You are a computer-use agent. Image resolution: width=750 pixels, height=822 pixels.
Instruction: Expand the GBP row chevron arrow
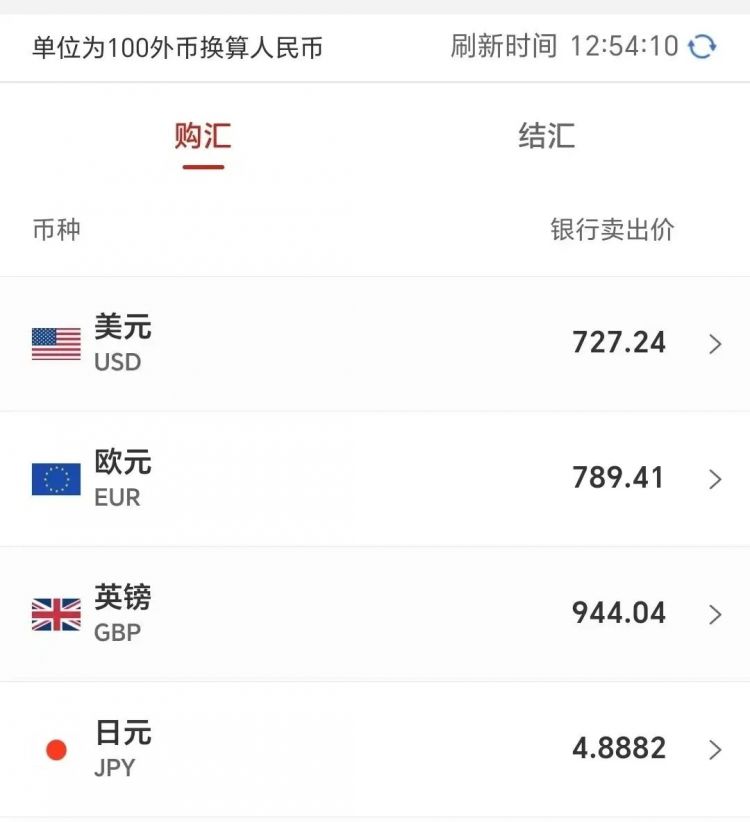click(714, 612)
